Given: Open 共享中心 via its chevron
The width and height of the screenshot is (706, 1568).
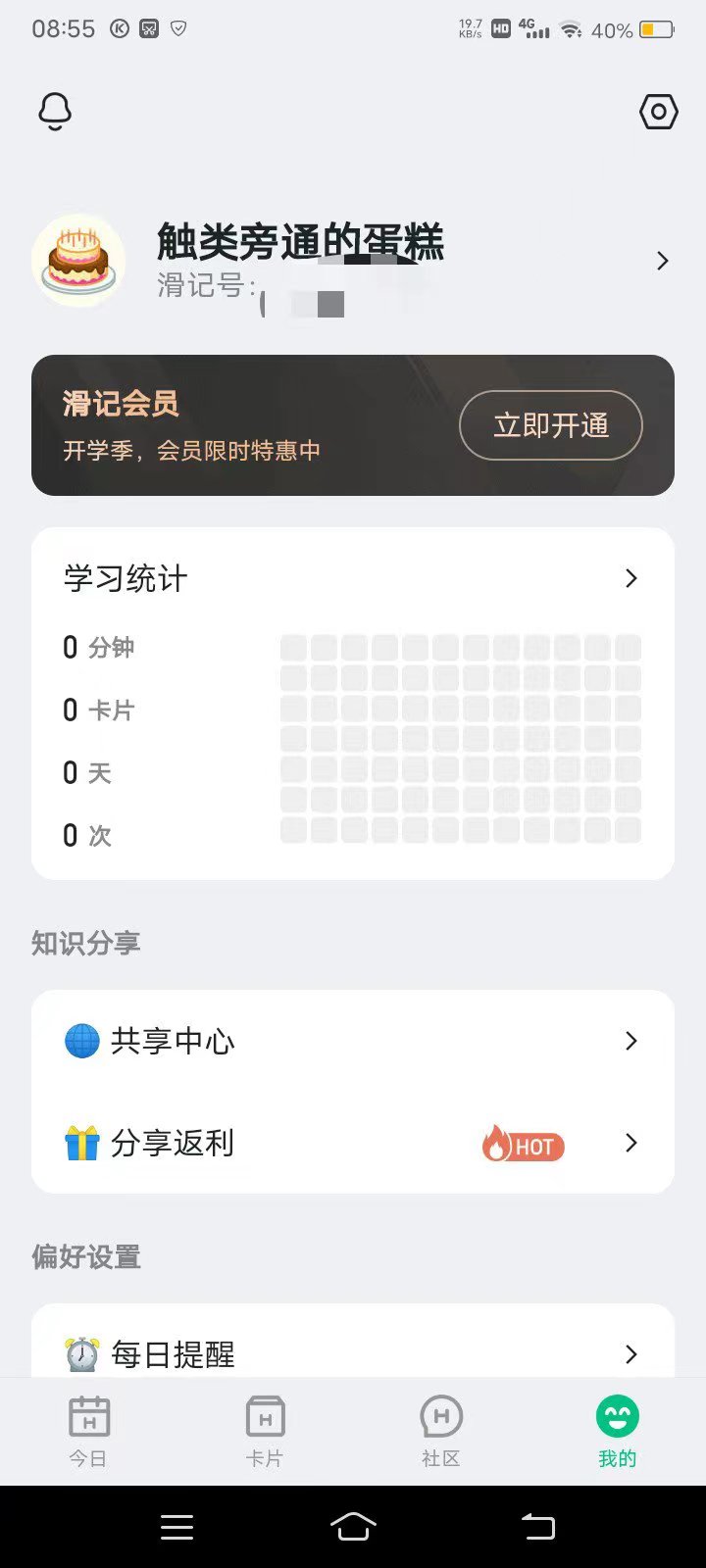Looking at the screenshot, I should 631,1041.
